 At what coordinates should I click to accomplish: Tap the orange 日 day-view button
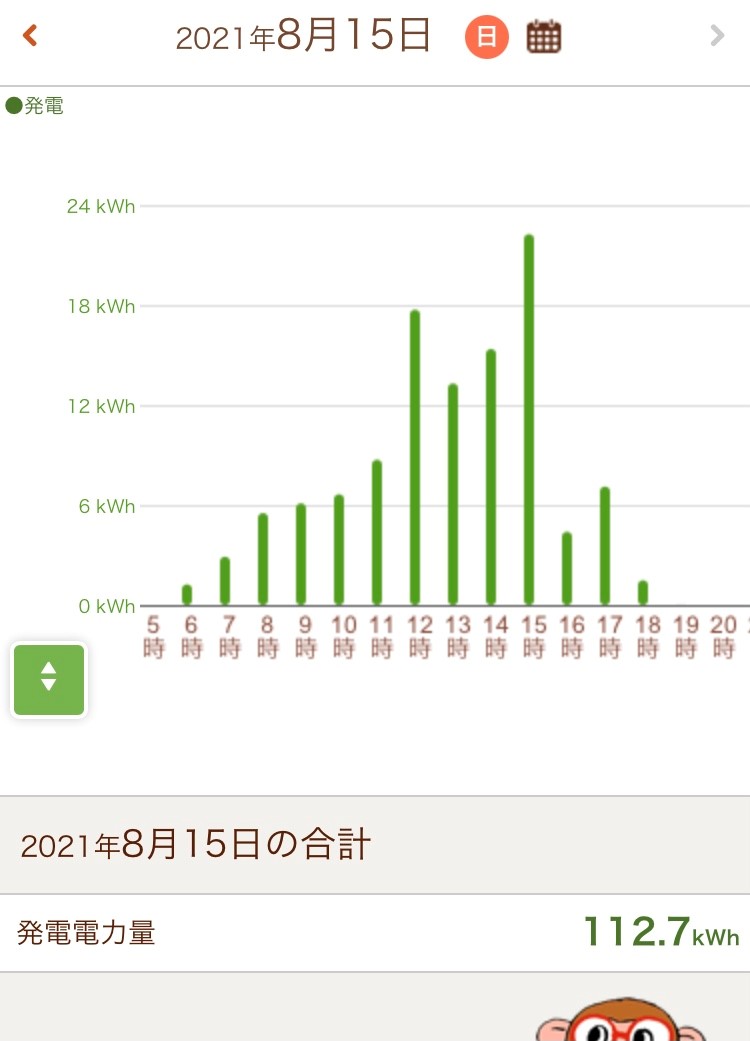click(x=487, y=38)
